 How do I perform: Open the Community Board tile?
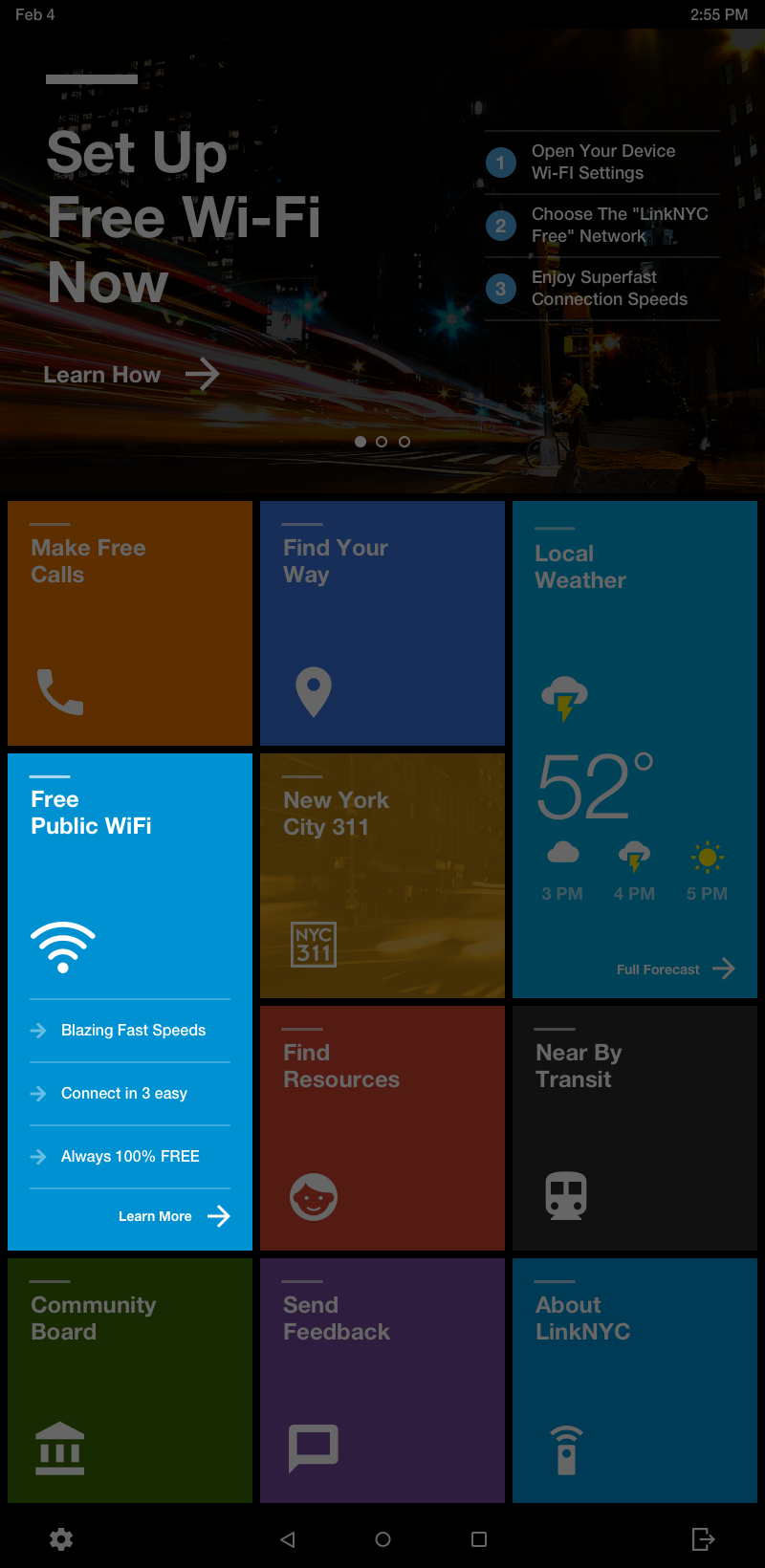point(130,1381)
